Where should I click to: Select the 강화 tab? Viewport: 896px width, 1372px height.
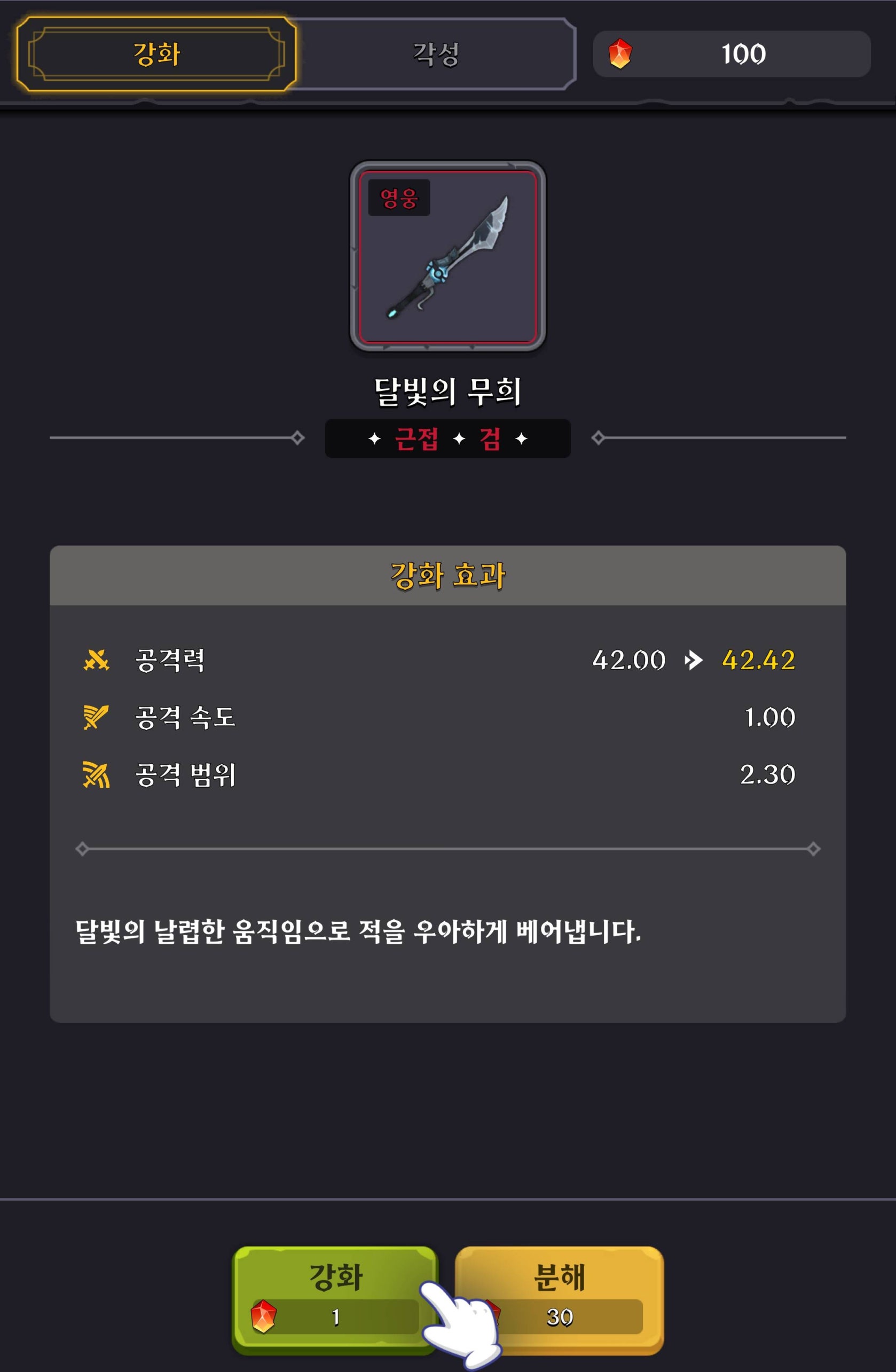157,54
